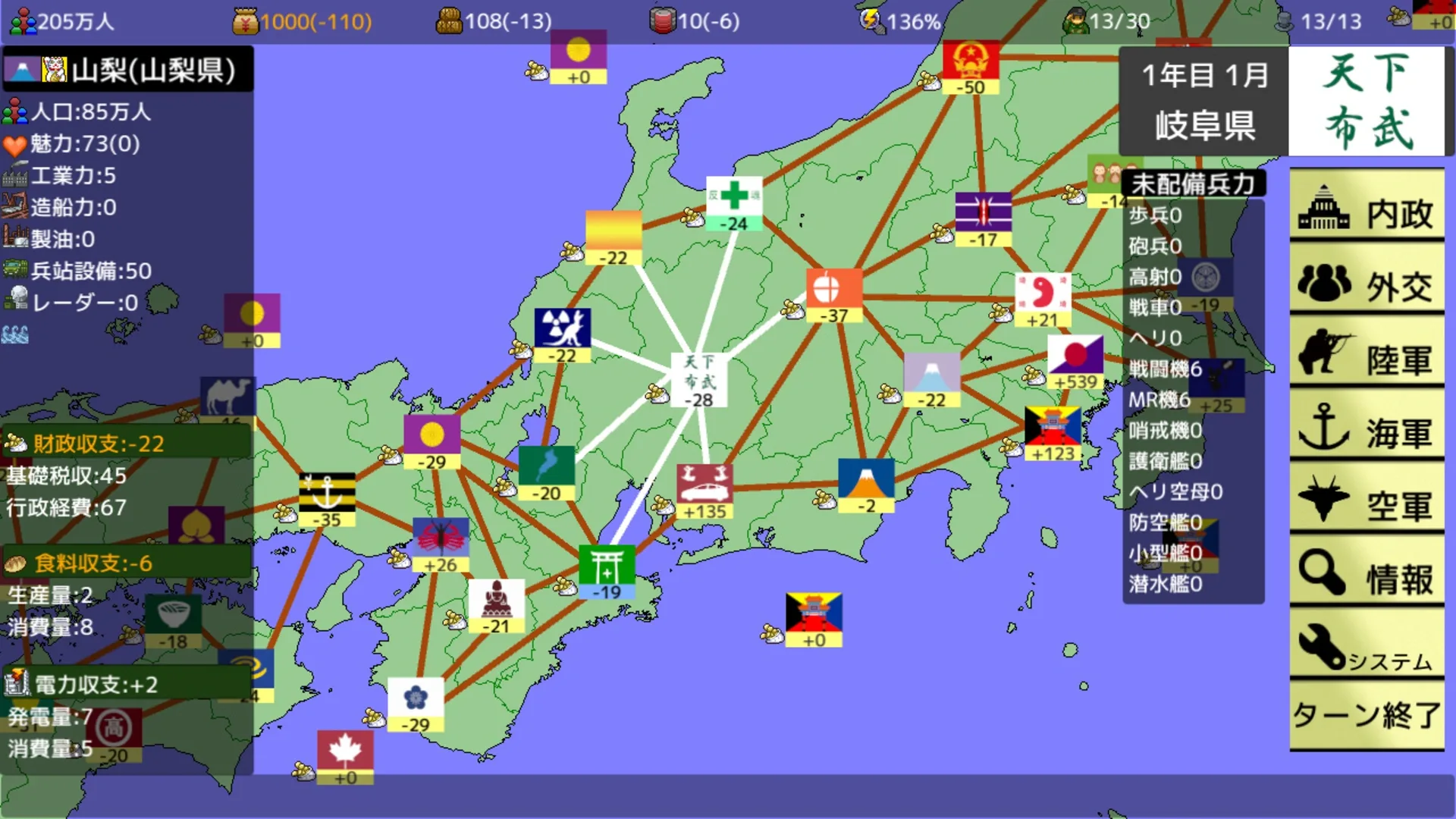Open the システム (system) settings
Image resolution: width=1456 pixels, height=819 pixels.
coord(1367,647)
